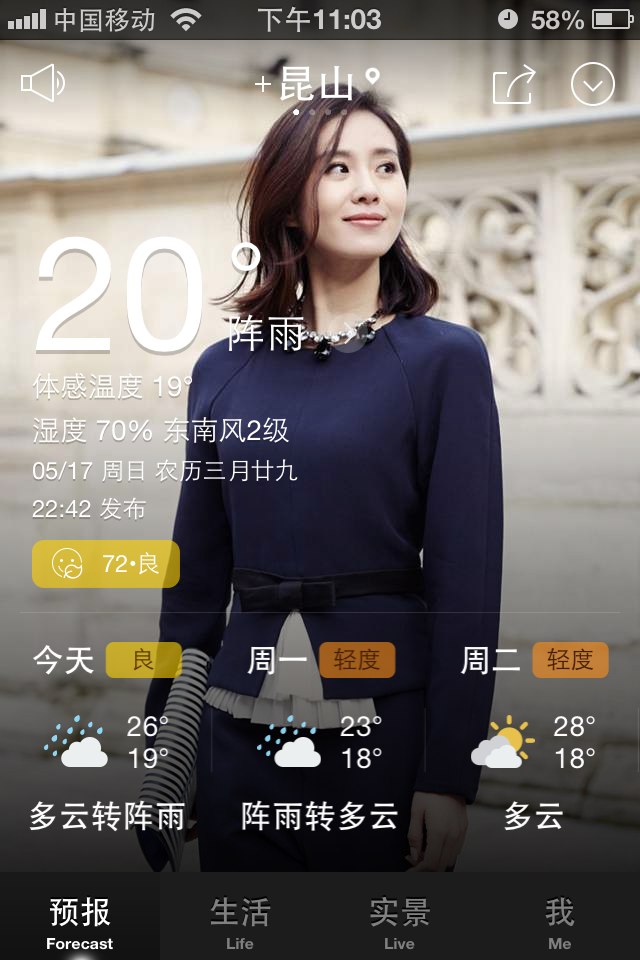640x960 pixels.
Task: Open Tuesday's forecast 多云
Action: click(533, 740)
